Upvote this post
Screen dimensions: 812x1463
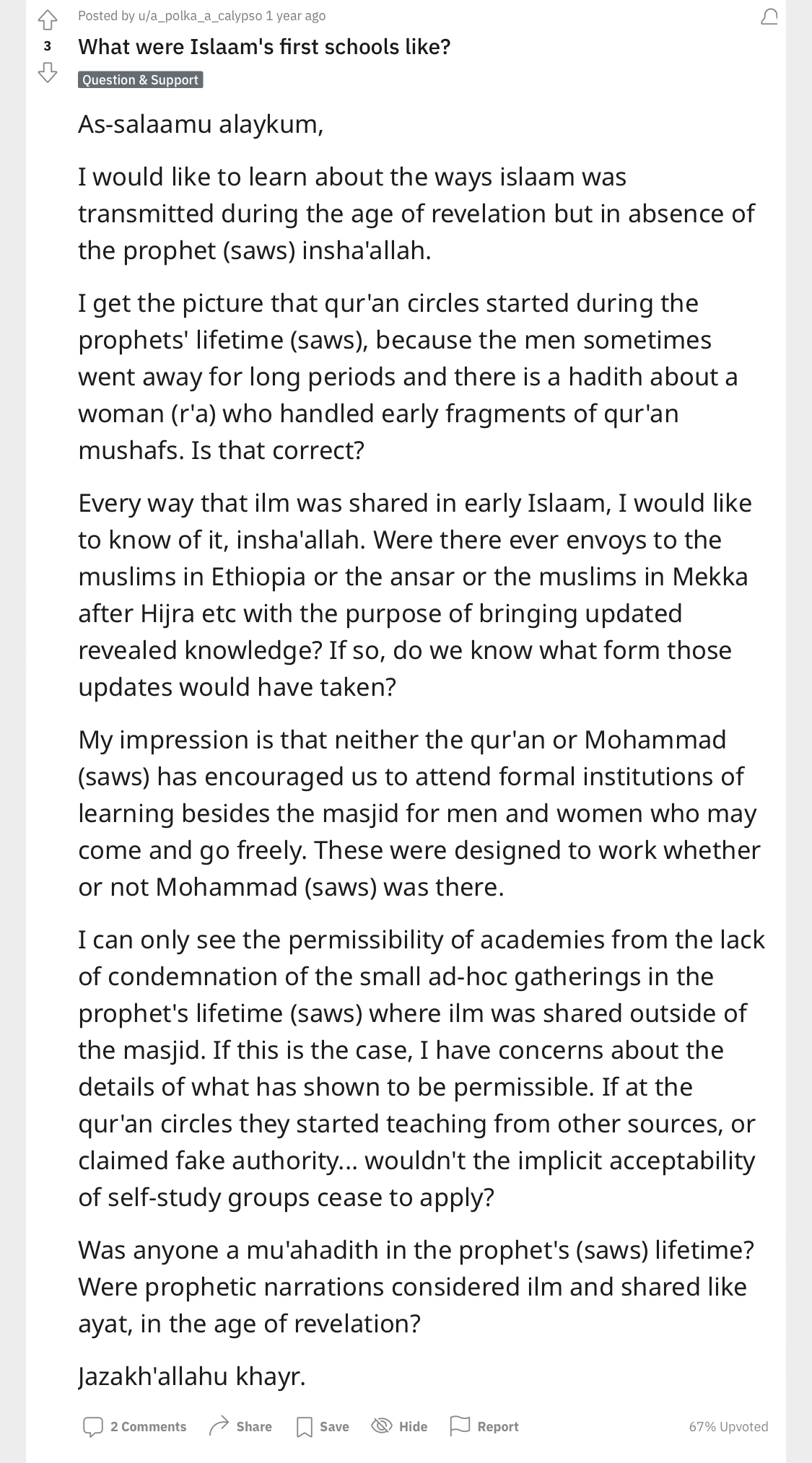pos(47,19)
